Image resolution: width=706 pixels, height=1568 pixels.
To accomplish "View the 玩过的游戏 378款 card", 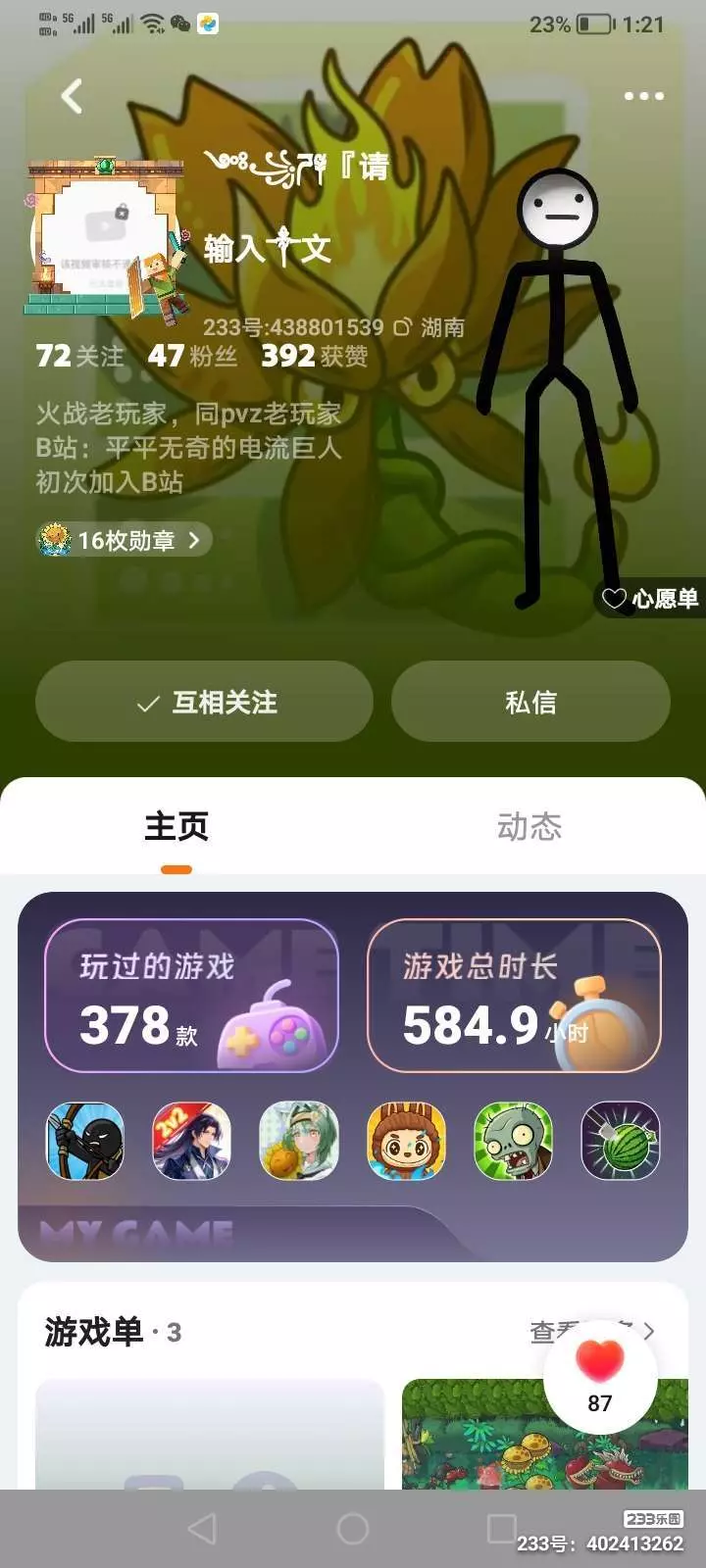I will tap(192, 996).
